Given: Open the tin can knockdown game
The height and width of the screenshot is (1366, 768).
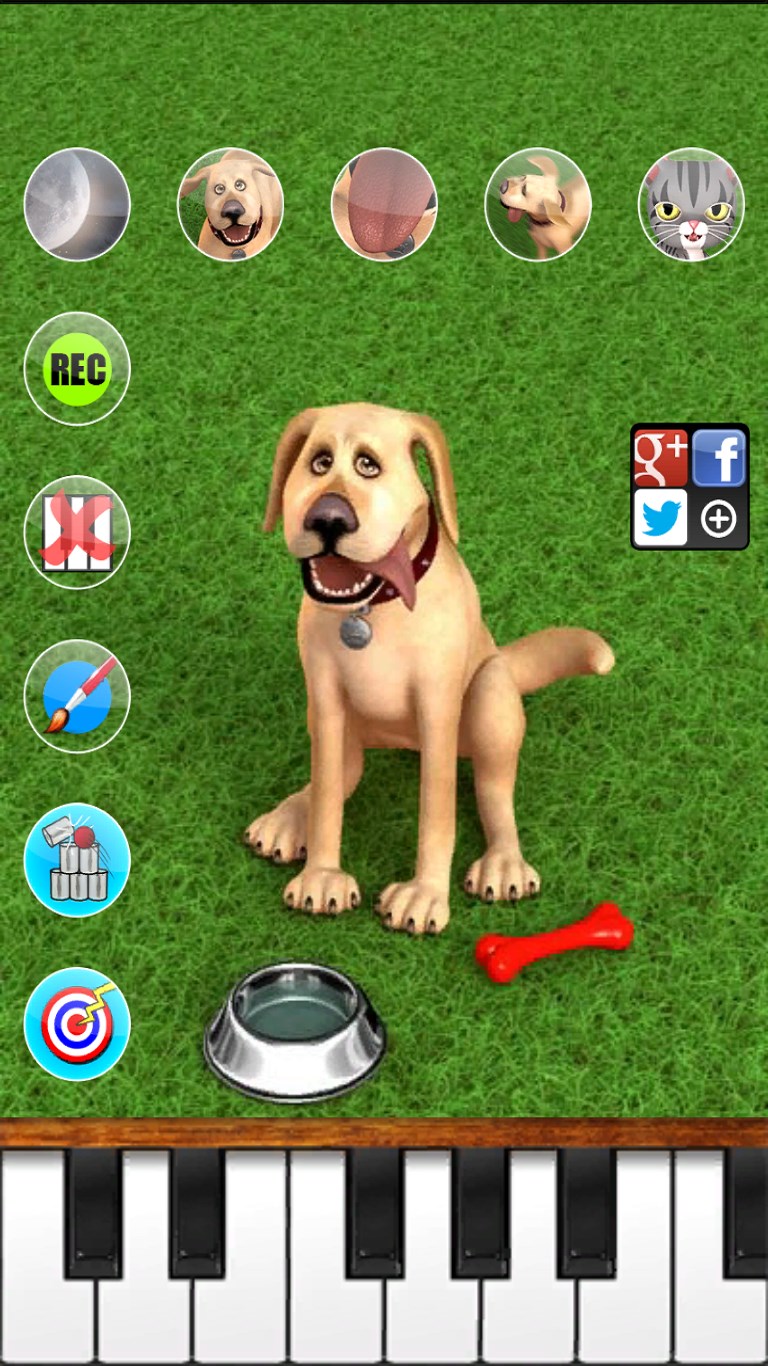Looking at the screenshot, I should [77, 860].
